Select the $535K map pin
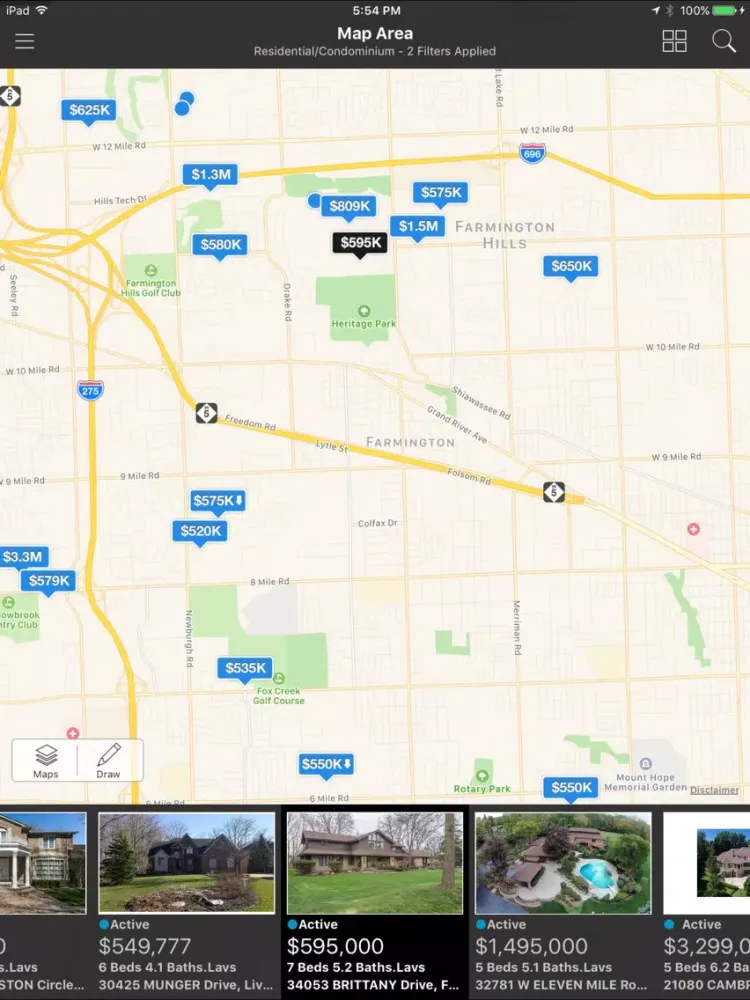Screen dimensions: 750x1000 pyautogui.click(x=245, y=668)
